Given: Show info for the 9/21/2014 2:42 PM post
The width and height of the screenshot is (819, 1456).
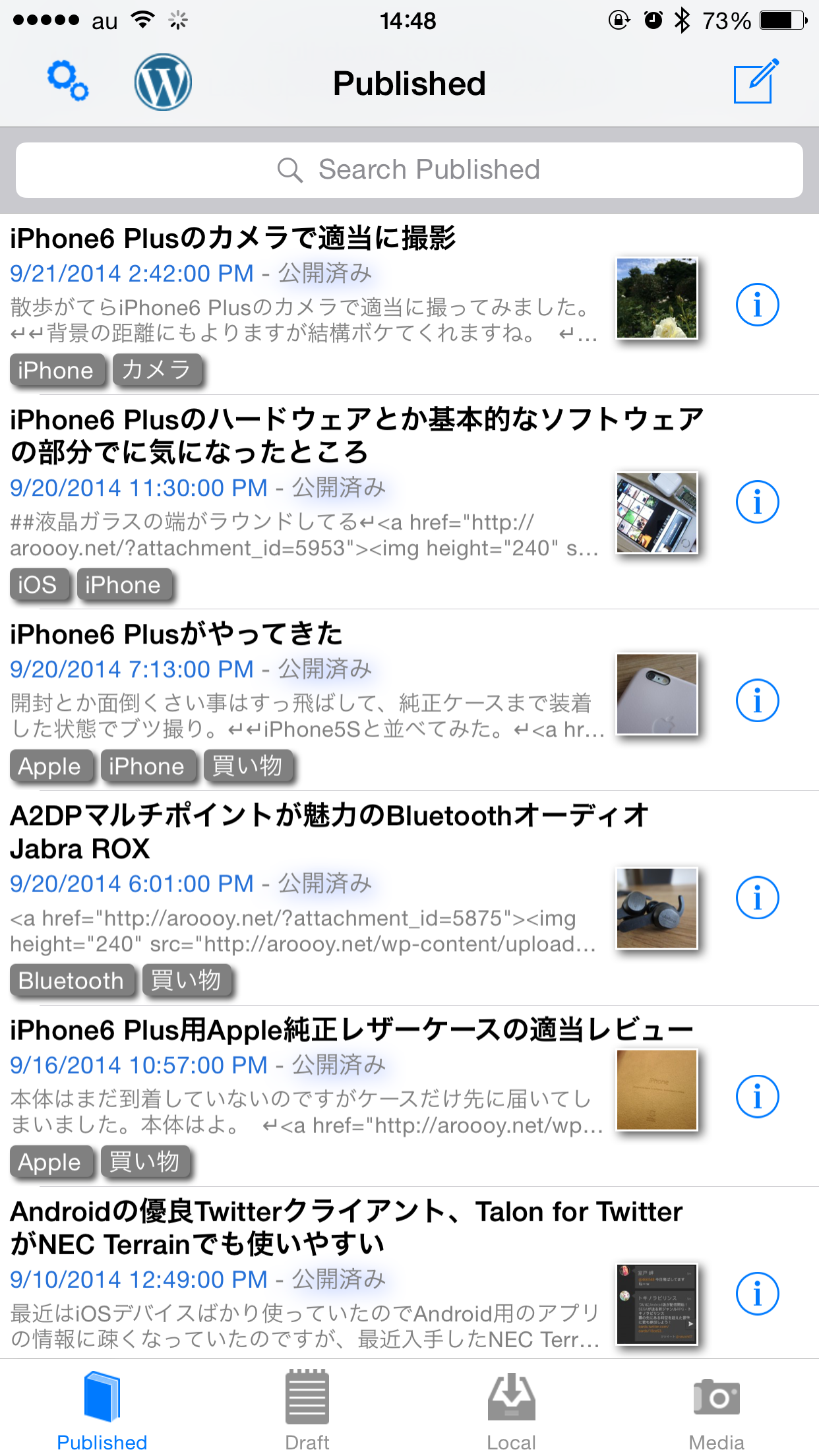Looking at the screenshot, I should [x=757, y=305].
